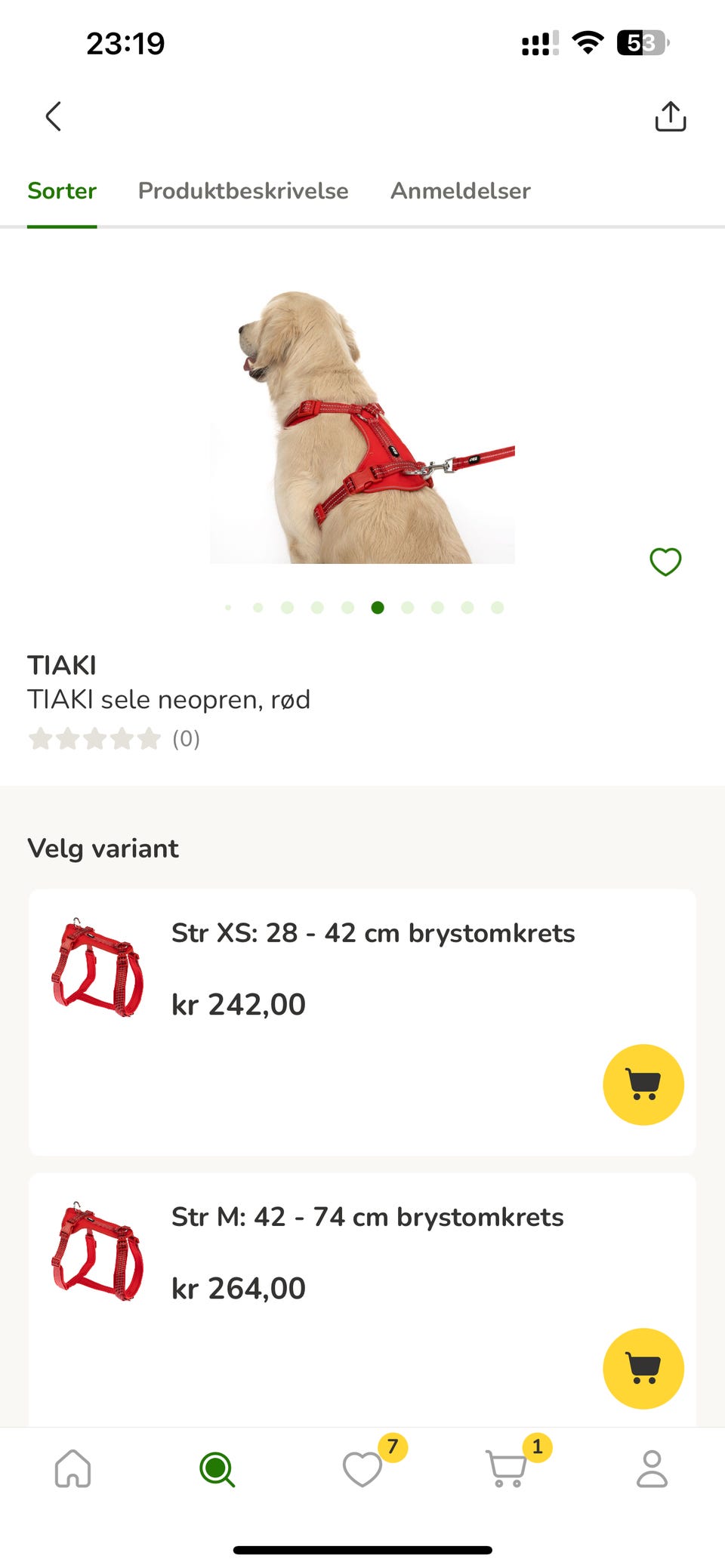Go to your profile page
The image size is (725, 1568).
click(652, 1470)
